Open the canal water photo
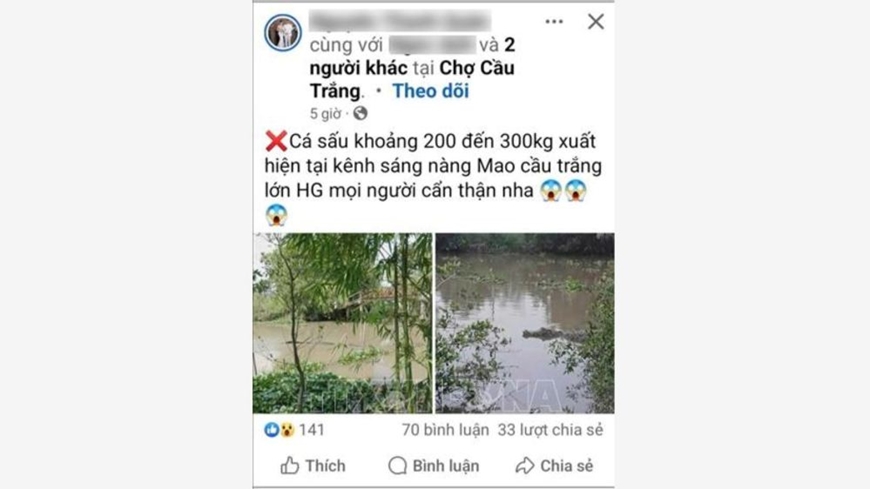This screenshot has width=870, height=489. (525, 322)
